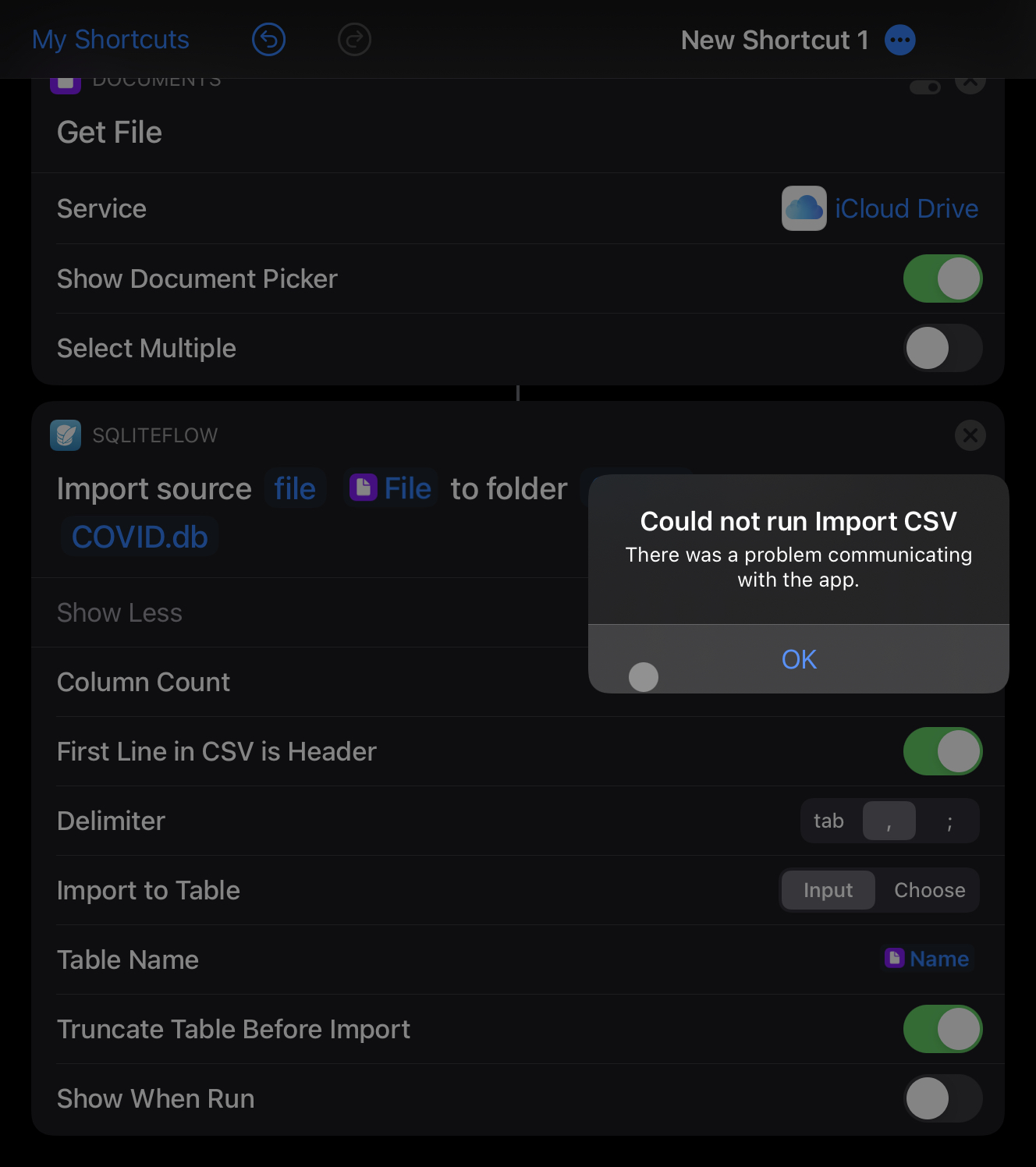Change the Service from iCloud Drive

pos(907,209)
